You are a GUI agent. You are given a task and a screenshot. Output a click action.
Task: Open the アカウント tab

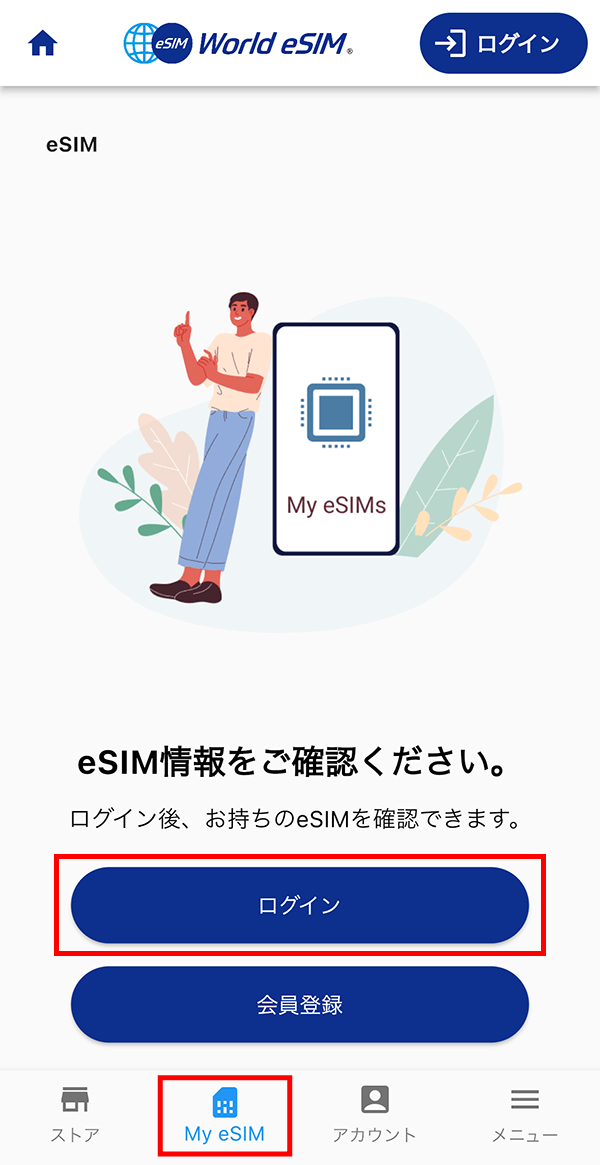tap(374, 1114)
